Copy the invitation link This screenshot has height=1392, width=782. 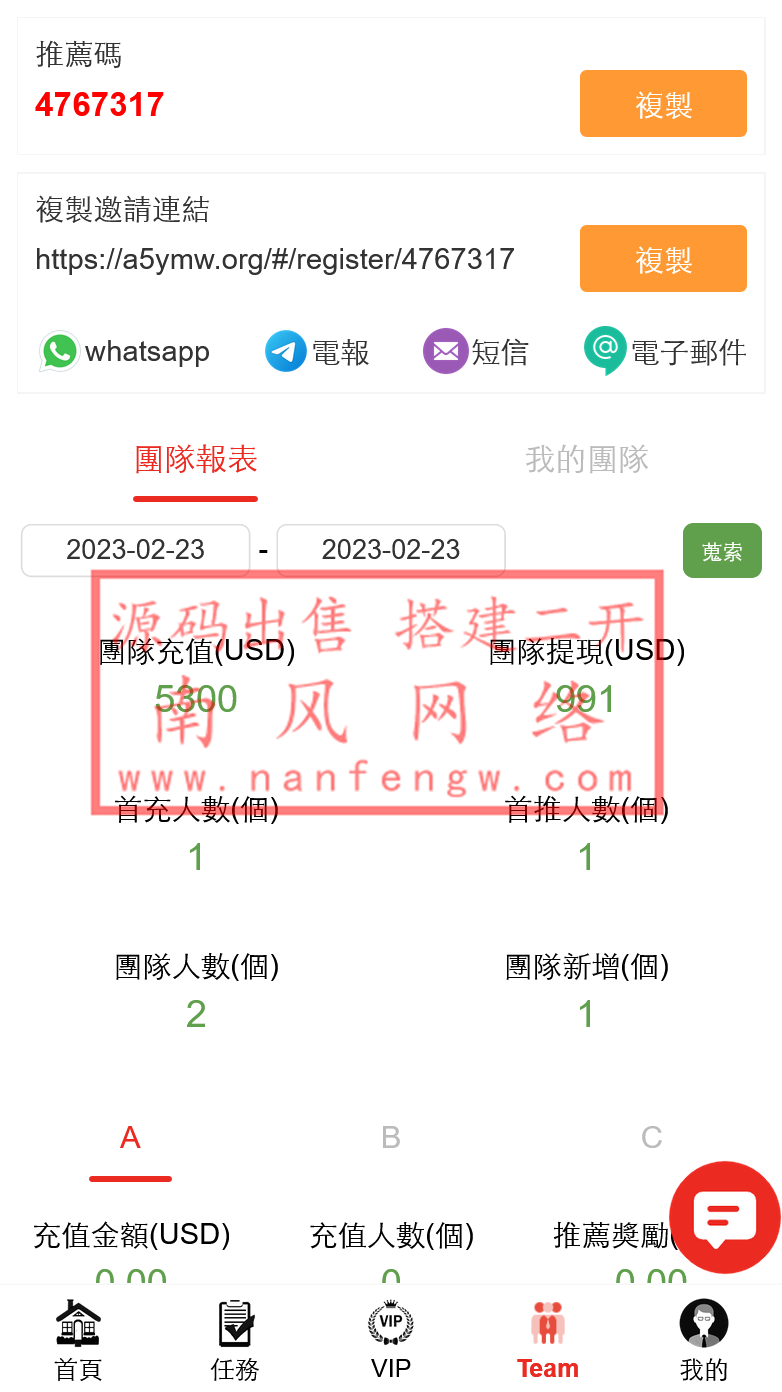[x=663, y=259]
